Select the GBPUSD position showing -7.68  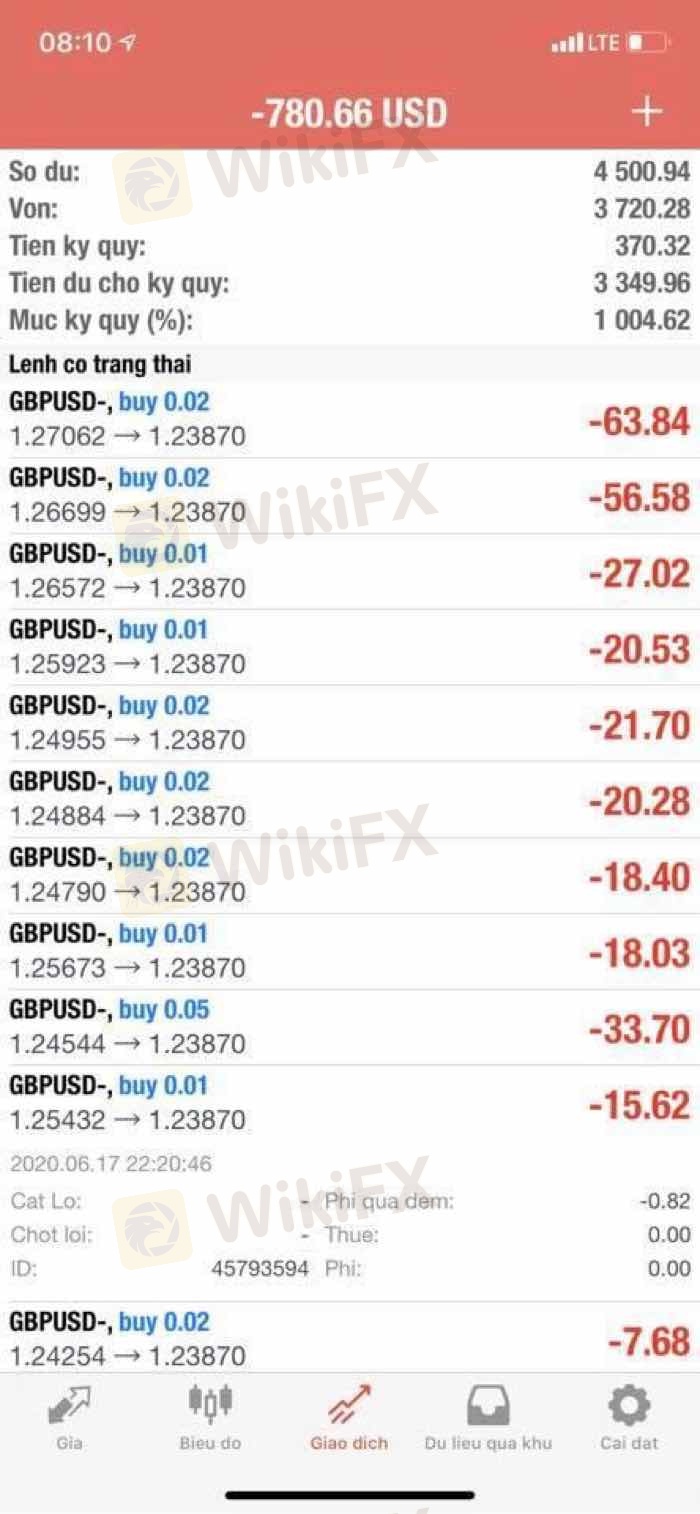pos(350,1340)
